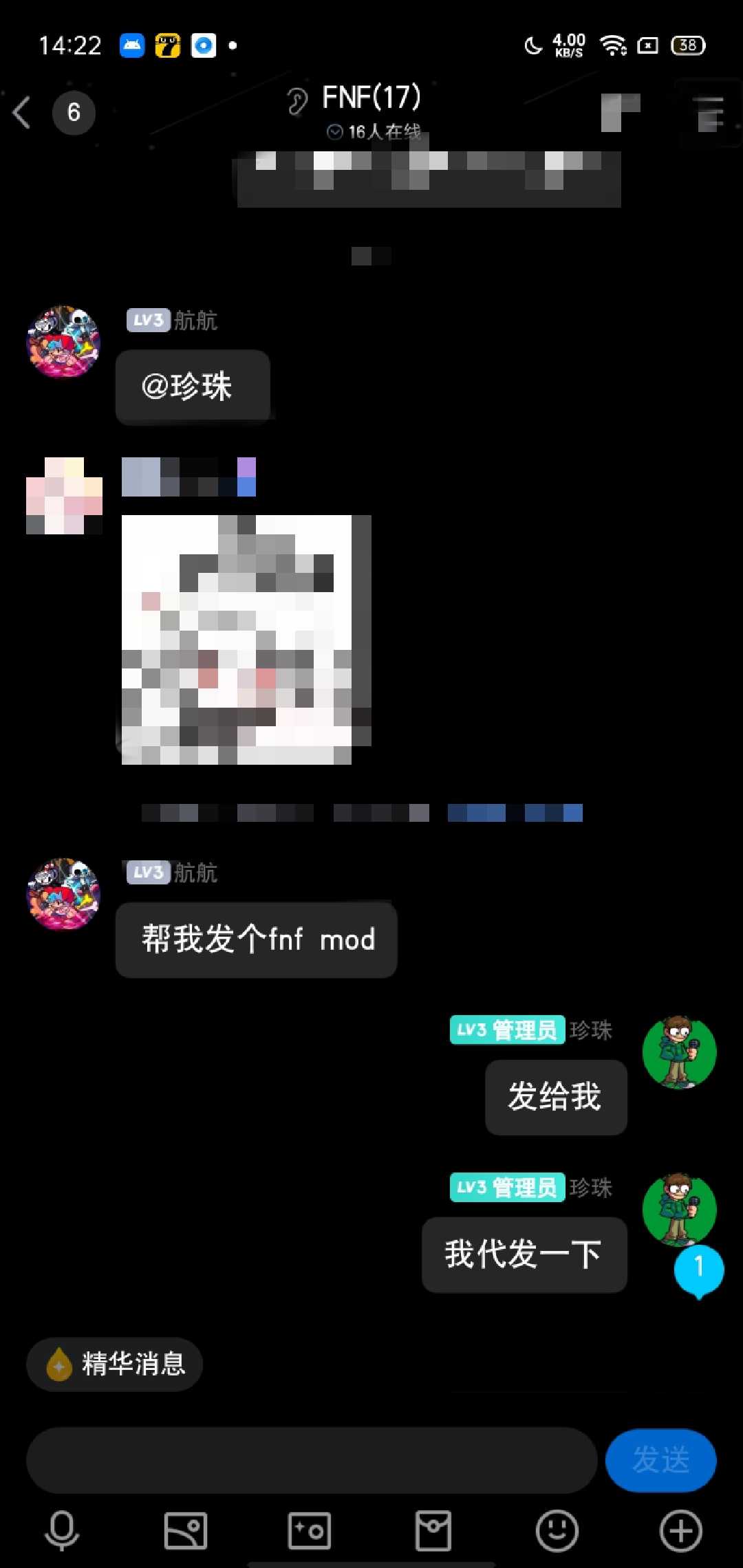This screenshot has width=743, height=1568.
Task: Expand more options with the plus icon
Action: [x=680, y=1531]
